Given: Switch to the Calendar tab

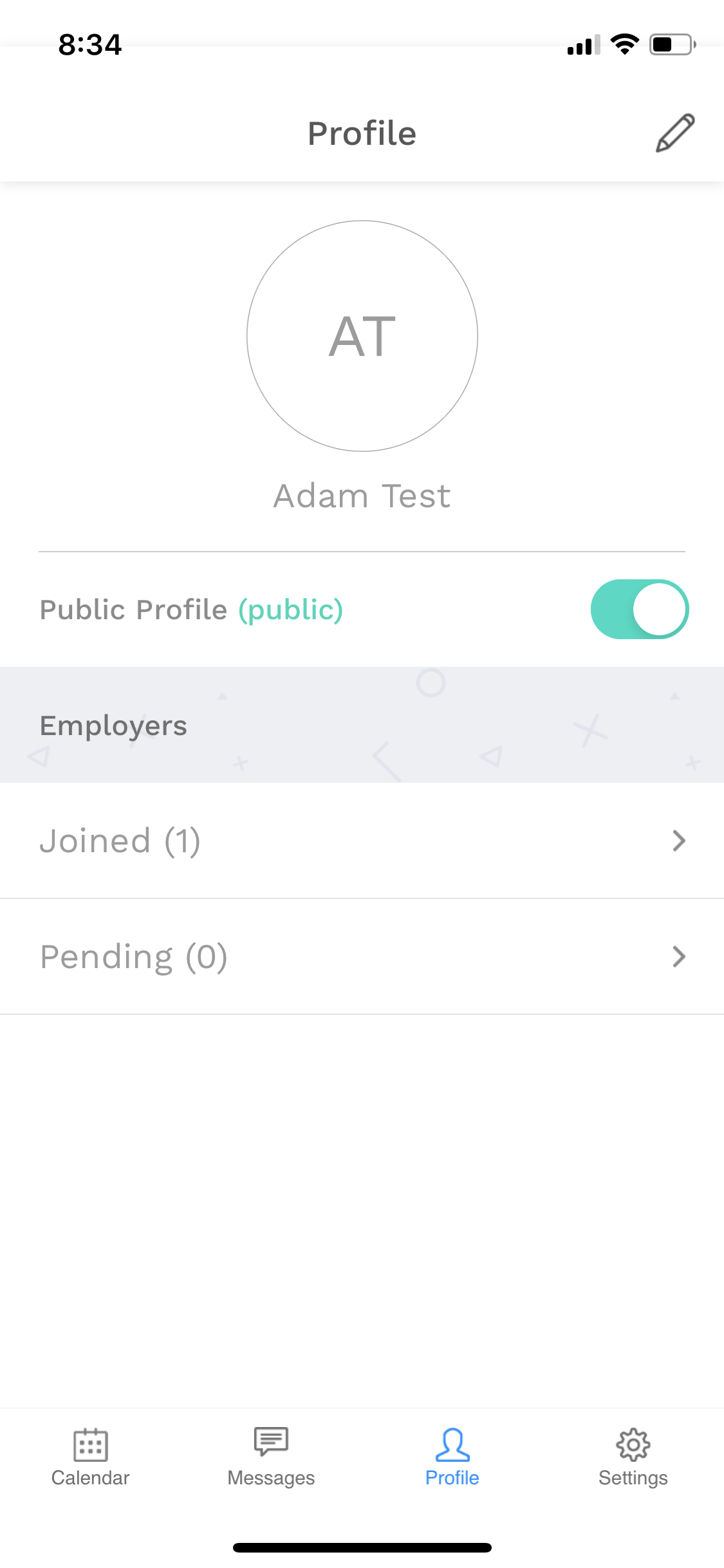Looking at the screenshot, I should coord(90,1457).
